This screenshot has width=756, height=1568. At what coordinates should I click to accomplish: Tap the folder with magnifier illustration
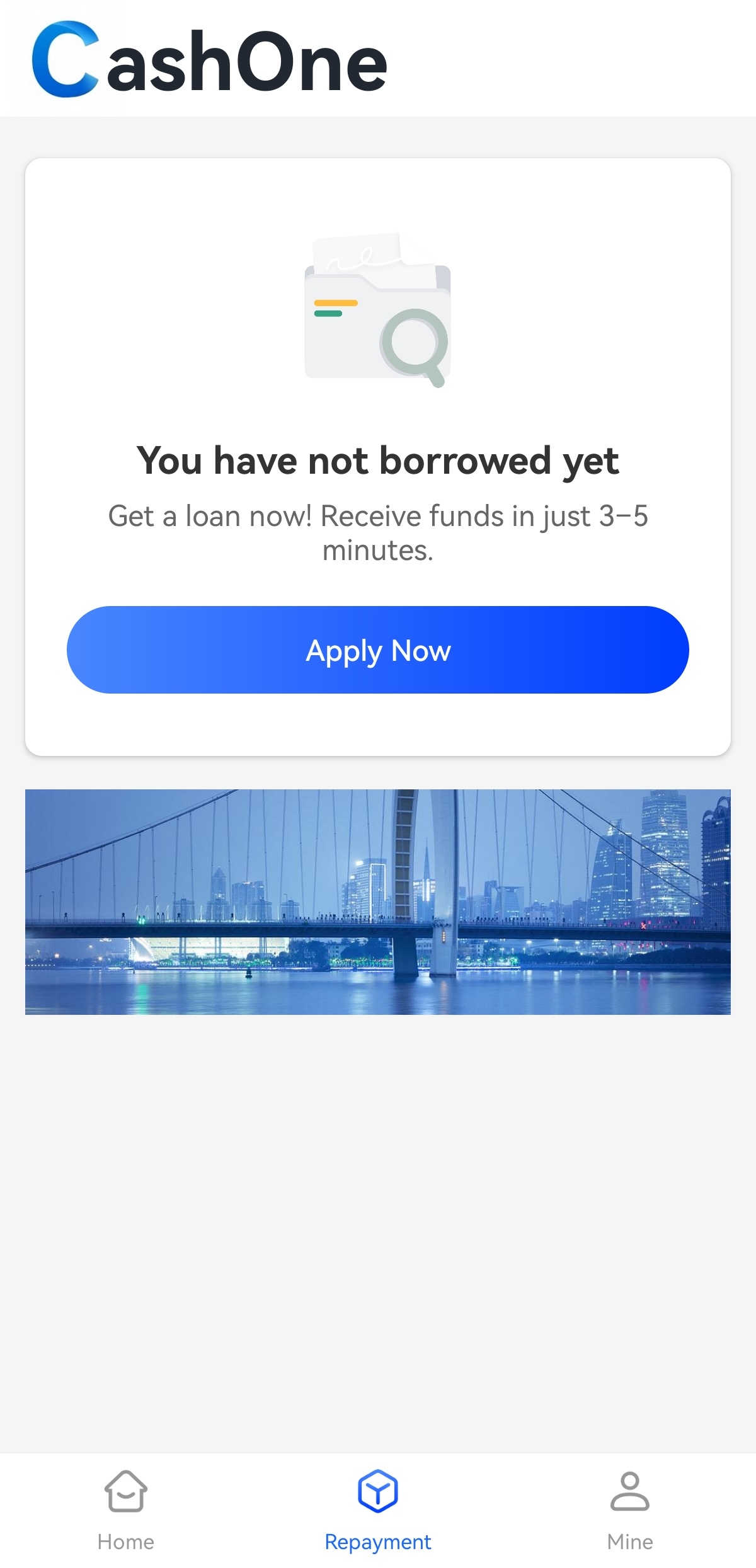pos(377,315)
